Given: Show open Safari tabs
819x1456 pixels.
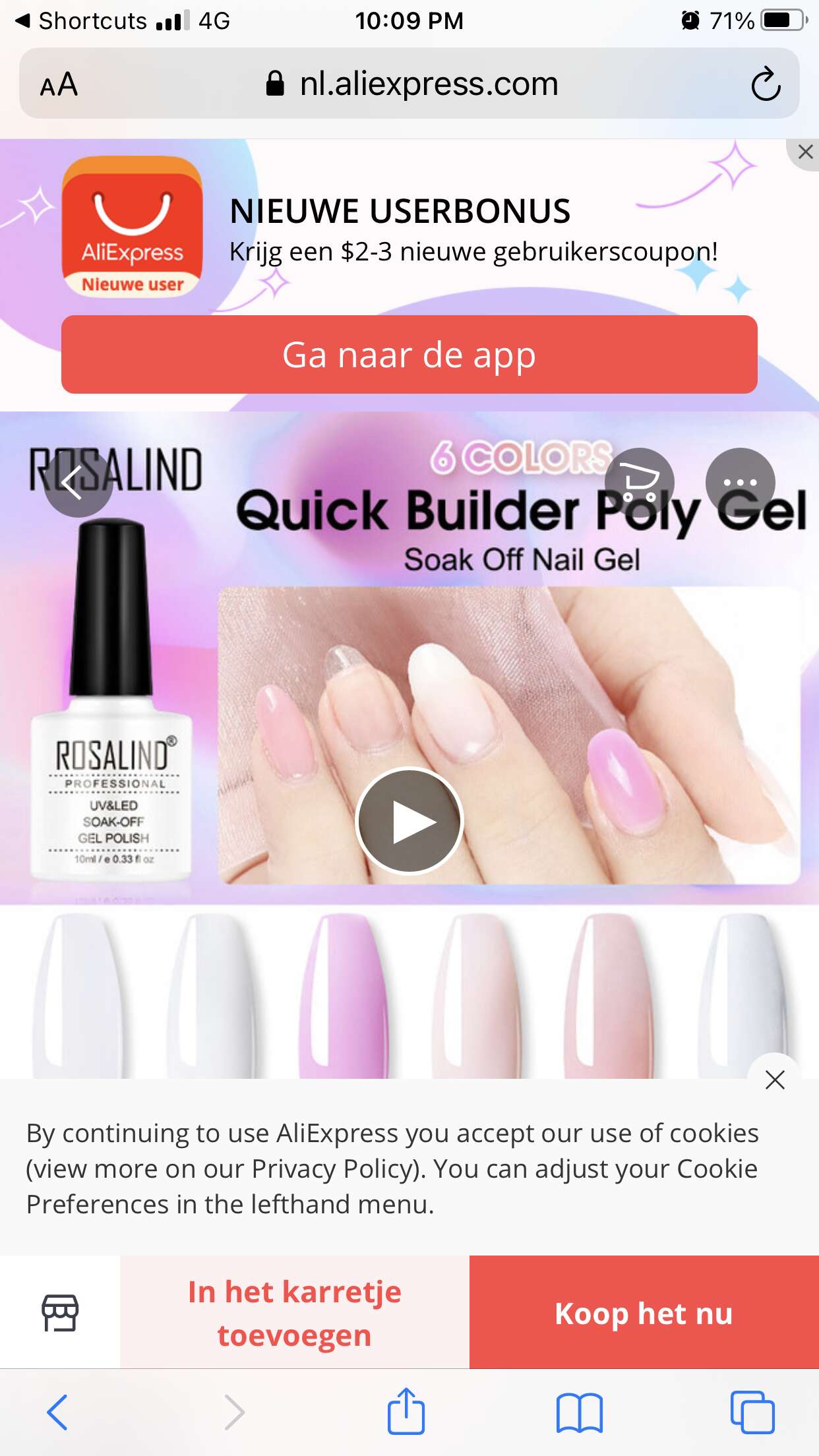Looking at the screenshot, I should pos(752,1412).
